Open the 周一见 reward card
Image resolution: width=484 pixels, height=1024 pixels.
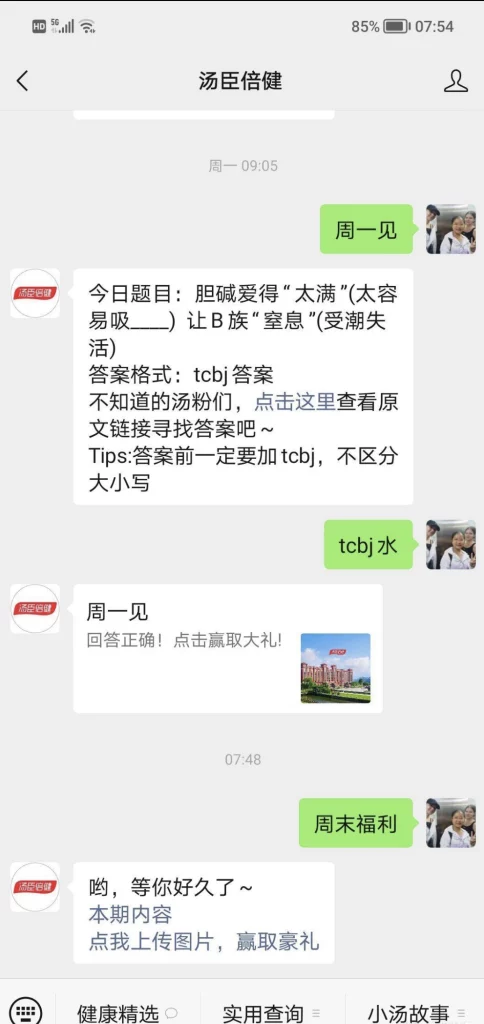(228, 648)
